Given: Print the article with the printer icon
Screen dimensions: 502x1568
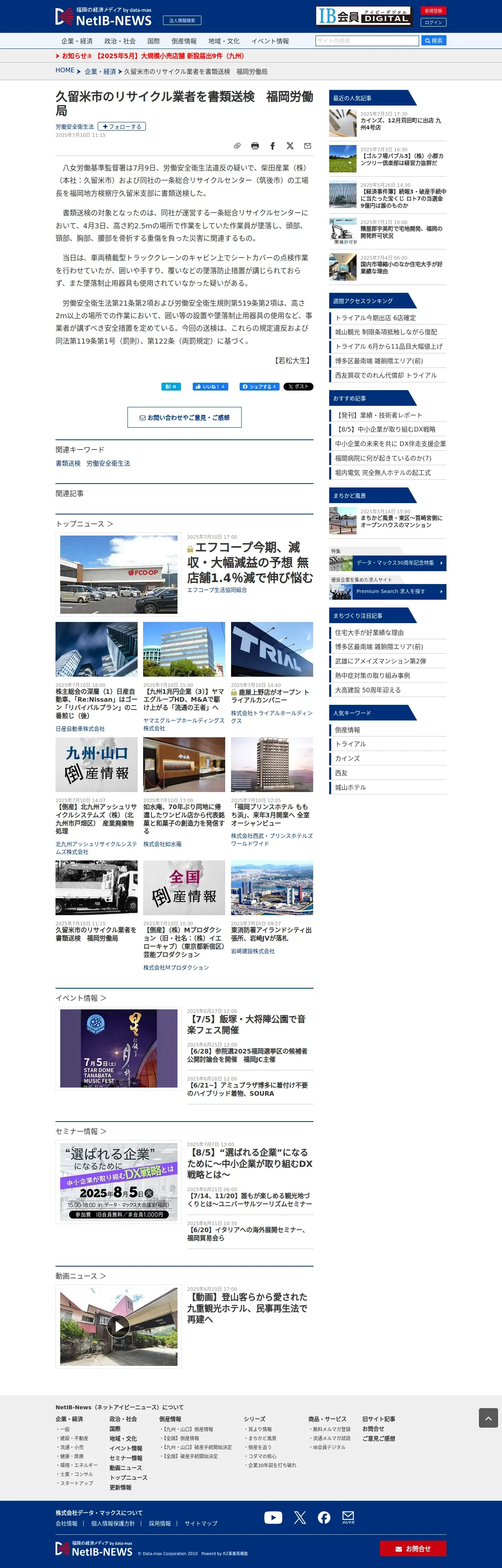Looking at the screenshot, I should pos(255,146).
